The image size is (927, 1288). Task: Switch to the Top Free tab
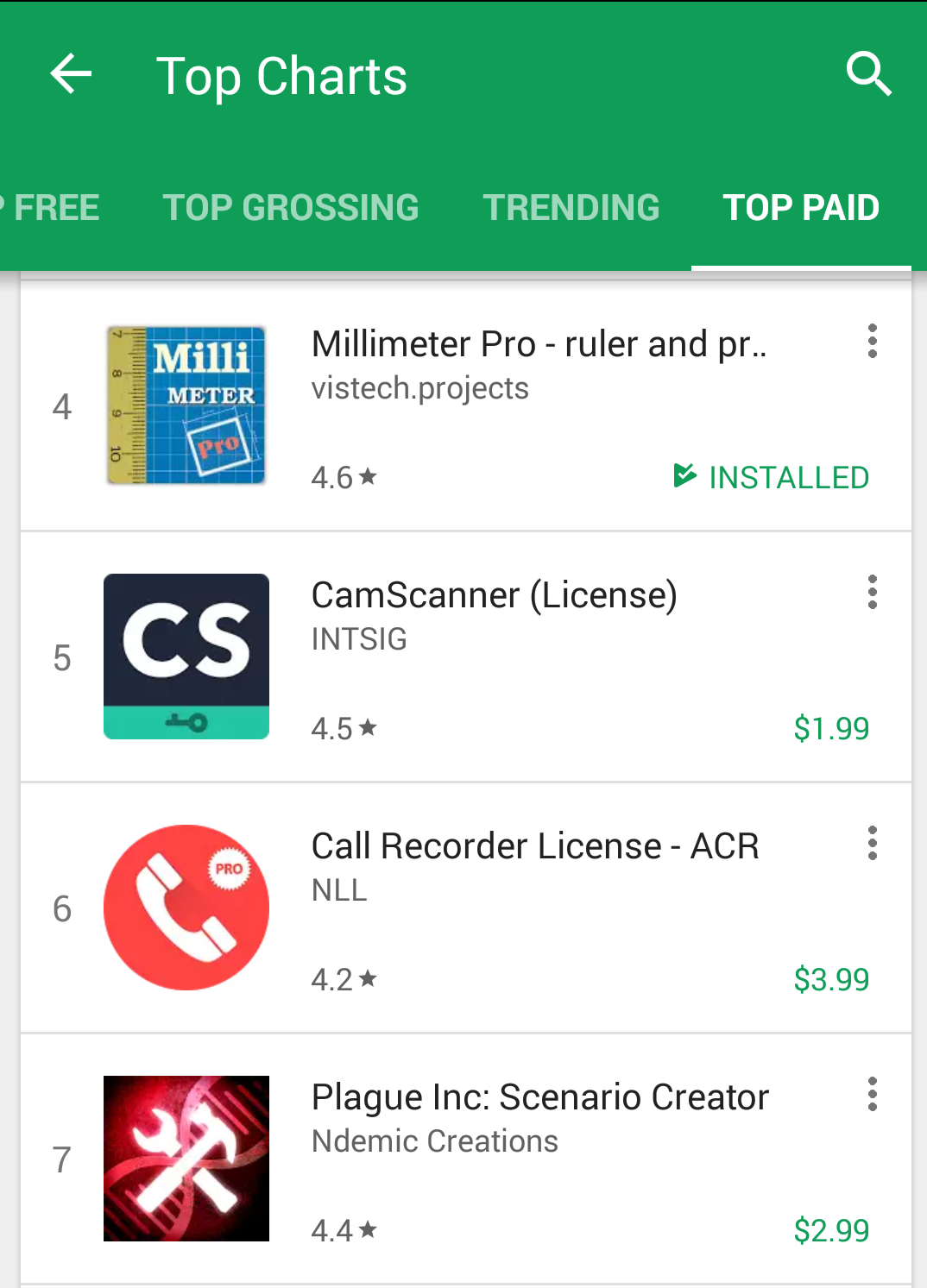tap(54, 208)
